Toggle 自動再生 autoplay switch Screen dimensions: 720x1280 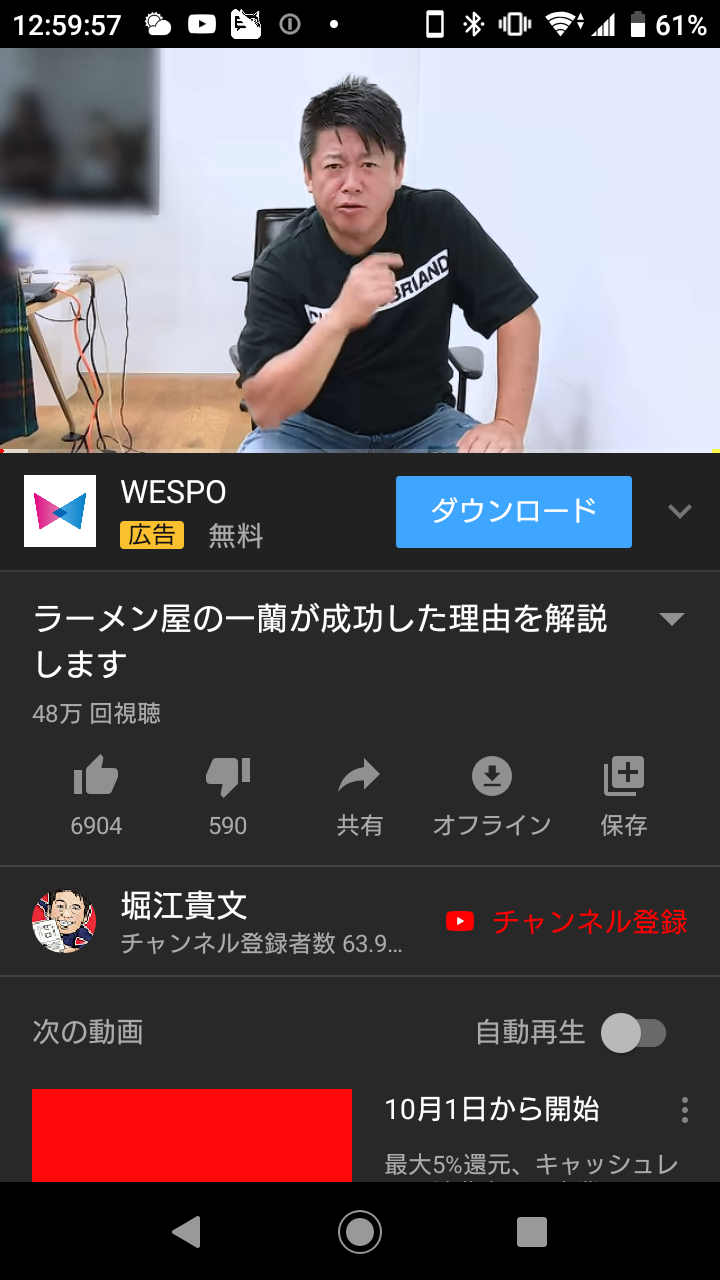coord(633,1033)
